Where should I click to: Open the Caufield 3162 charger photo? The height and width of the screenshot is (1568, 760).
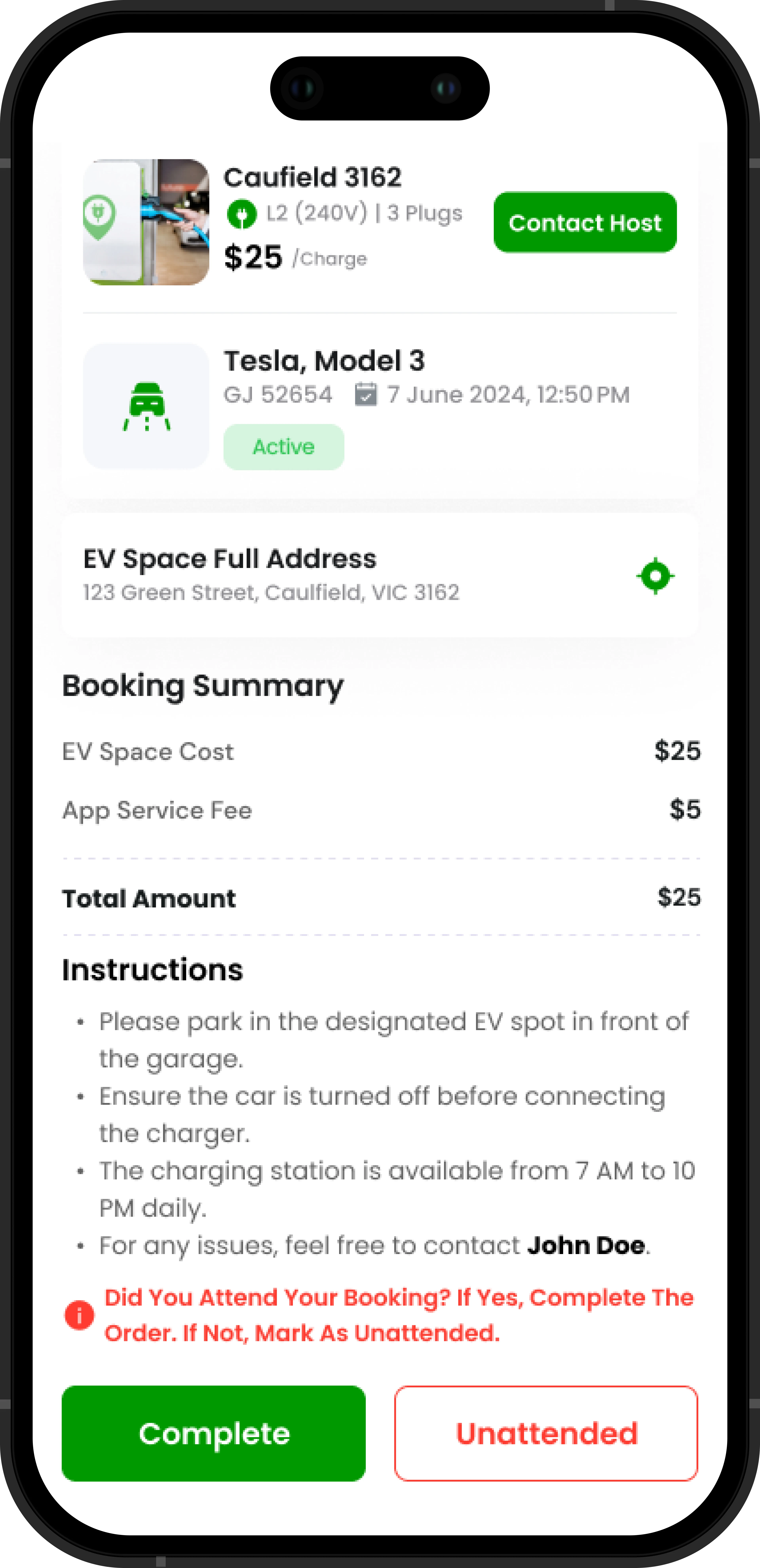pos(146,222)
